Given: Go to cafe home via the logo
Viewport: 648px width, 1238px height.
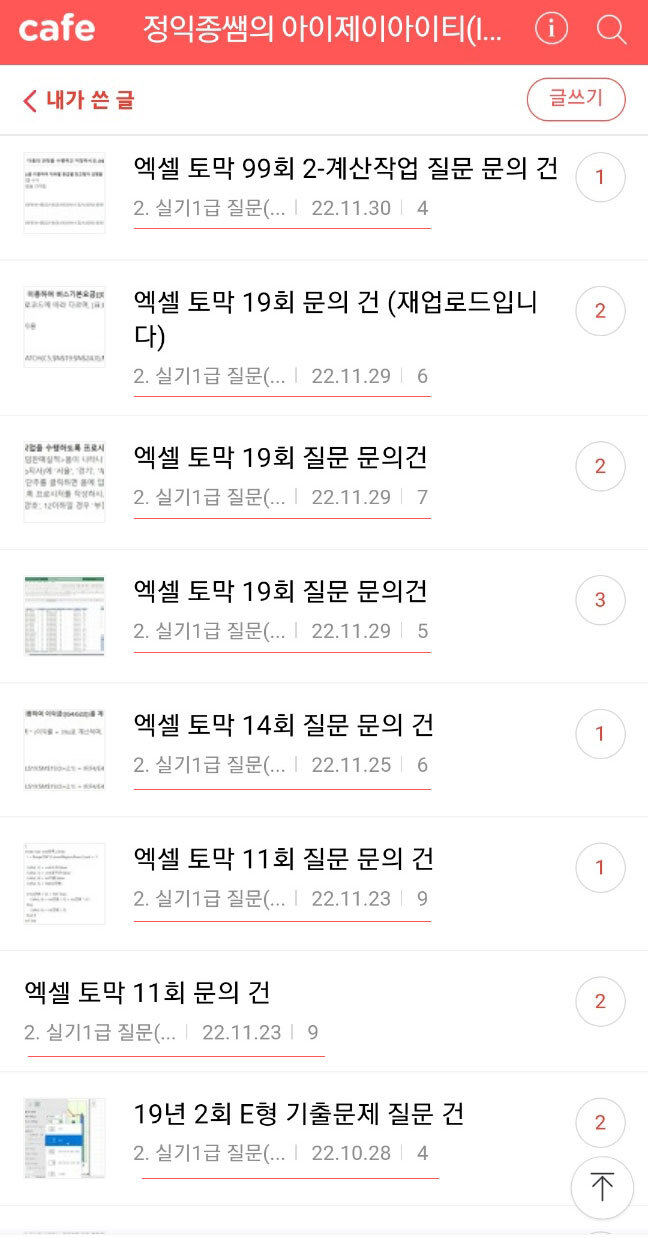Looking at the screenshot, I should tap(57, 29).
